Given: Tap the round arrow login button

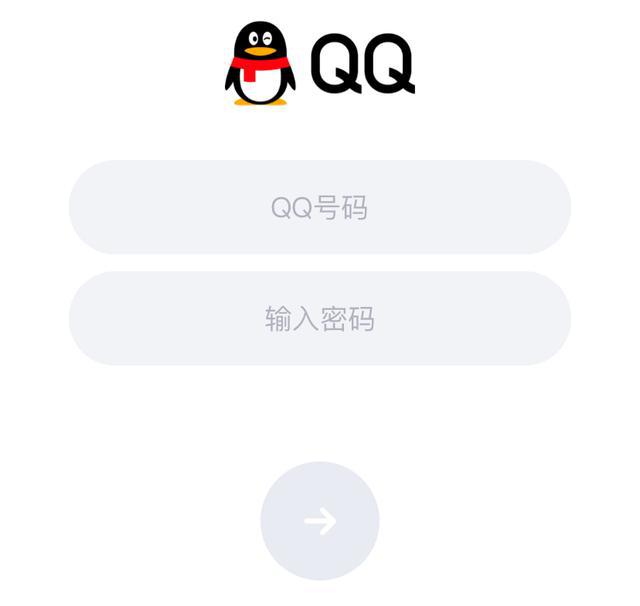Looking at the screenshot, I should tap(320, 521).
